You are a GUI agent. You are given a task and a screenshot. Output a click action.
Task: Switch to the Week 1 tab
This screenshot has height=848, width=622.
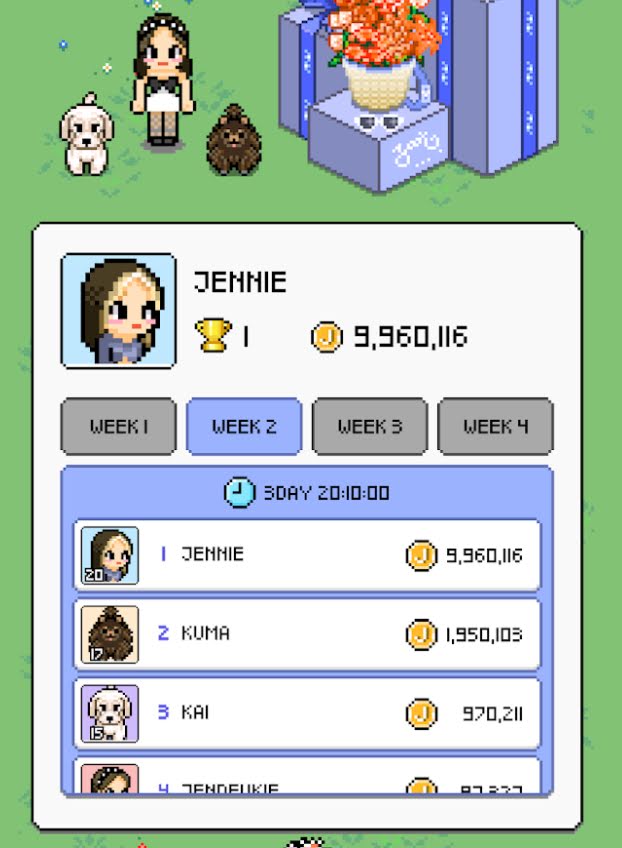pos(118,427)
